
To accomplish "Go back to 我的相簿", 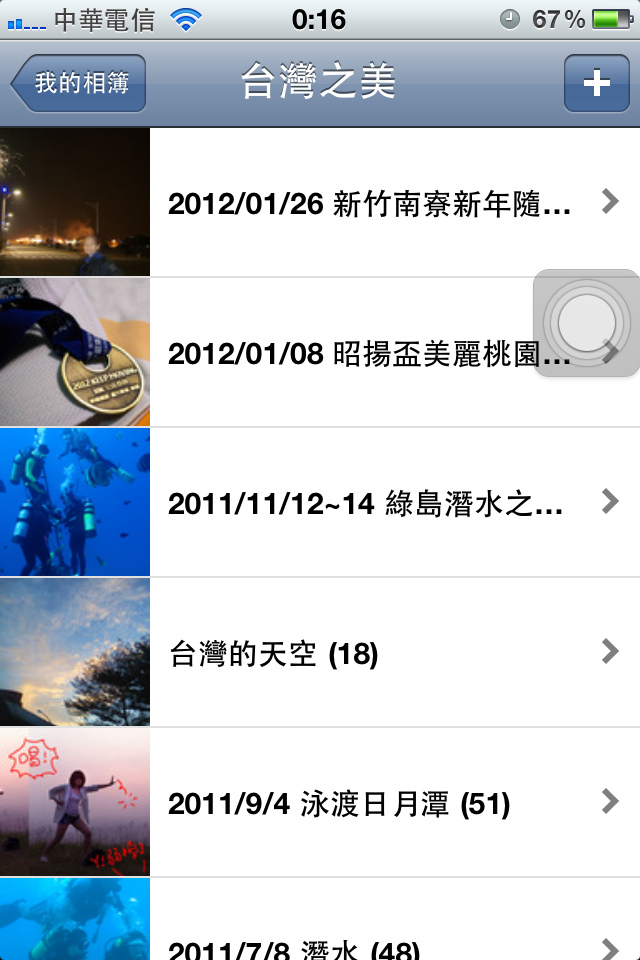I will tap(80, 82).
